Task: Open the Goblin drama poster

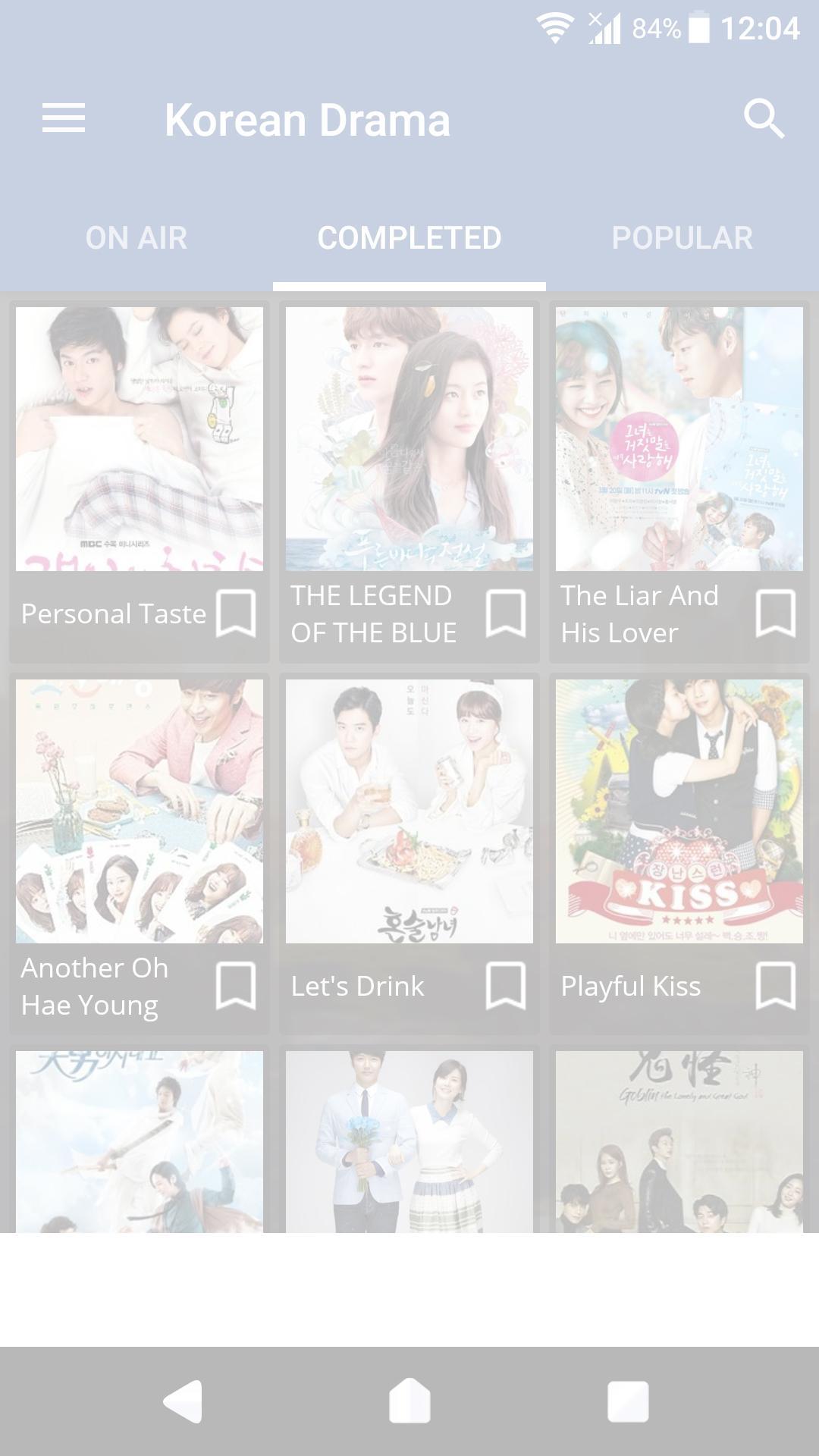Action: click(x=679, y=1141)
